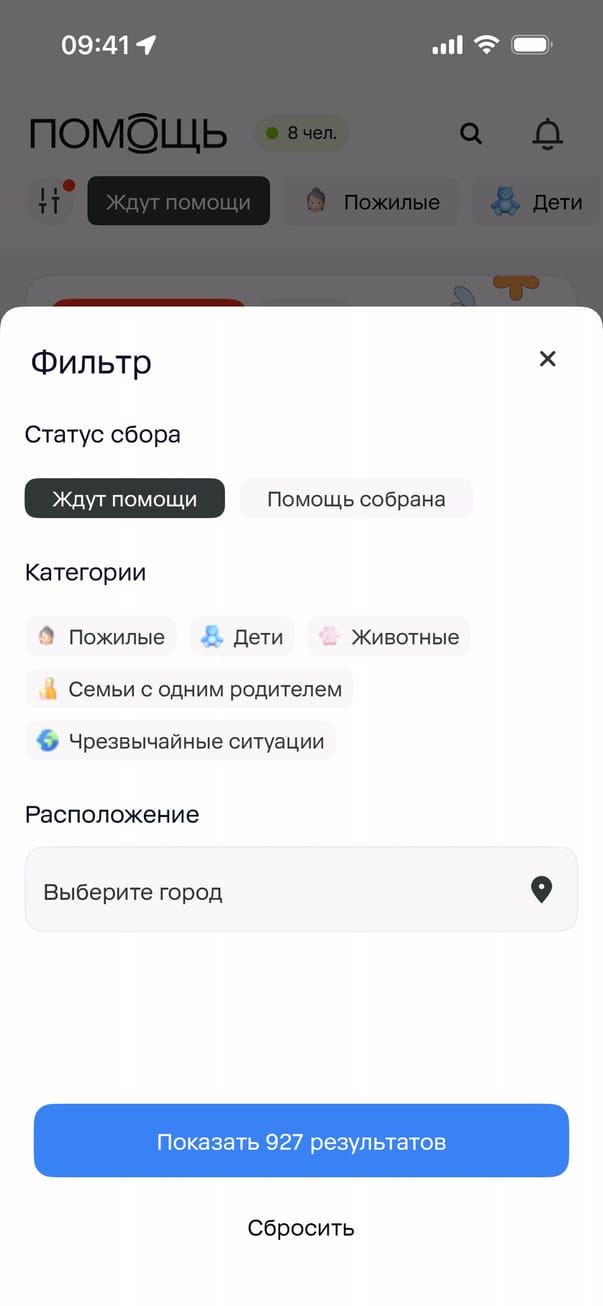
Task: Choose the Дети category in the filter
Action: pos(242,637)
